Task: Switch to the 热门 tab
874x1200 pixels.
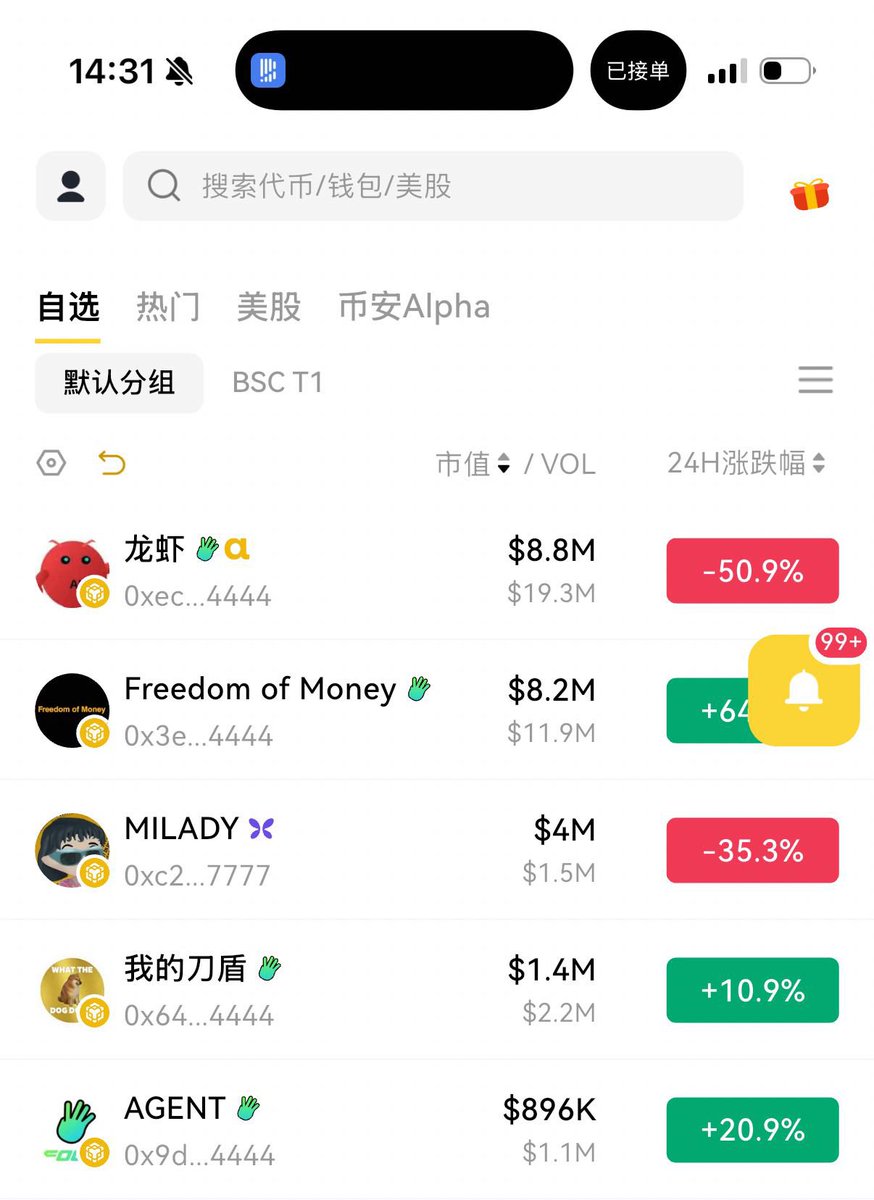Action: (x=168, y=307)
